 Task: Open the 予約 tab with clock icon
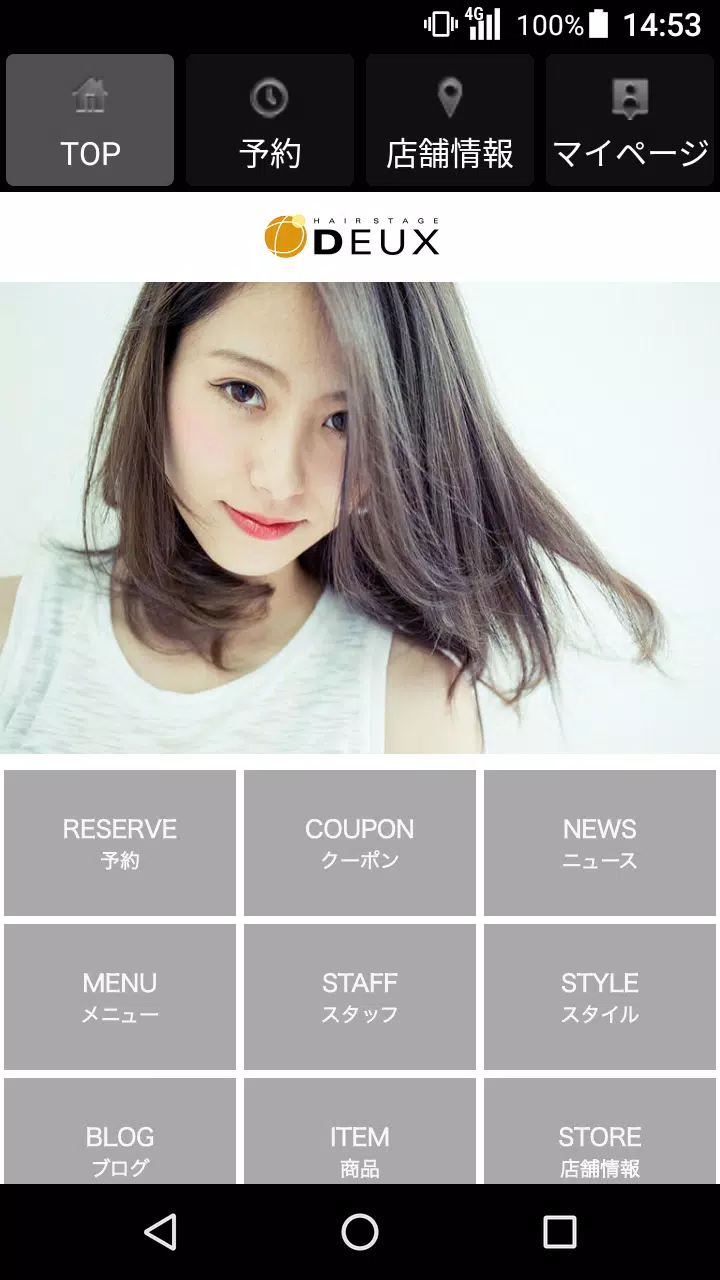click(270, 121)
